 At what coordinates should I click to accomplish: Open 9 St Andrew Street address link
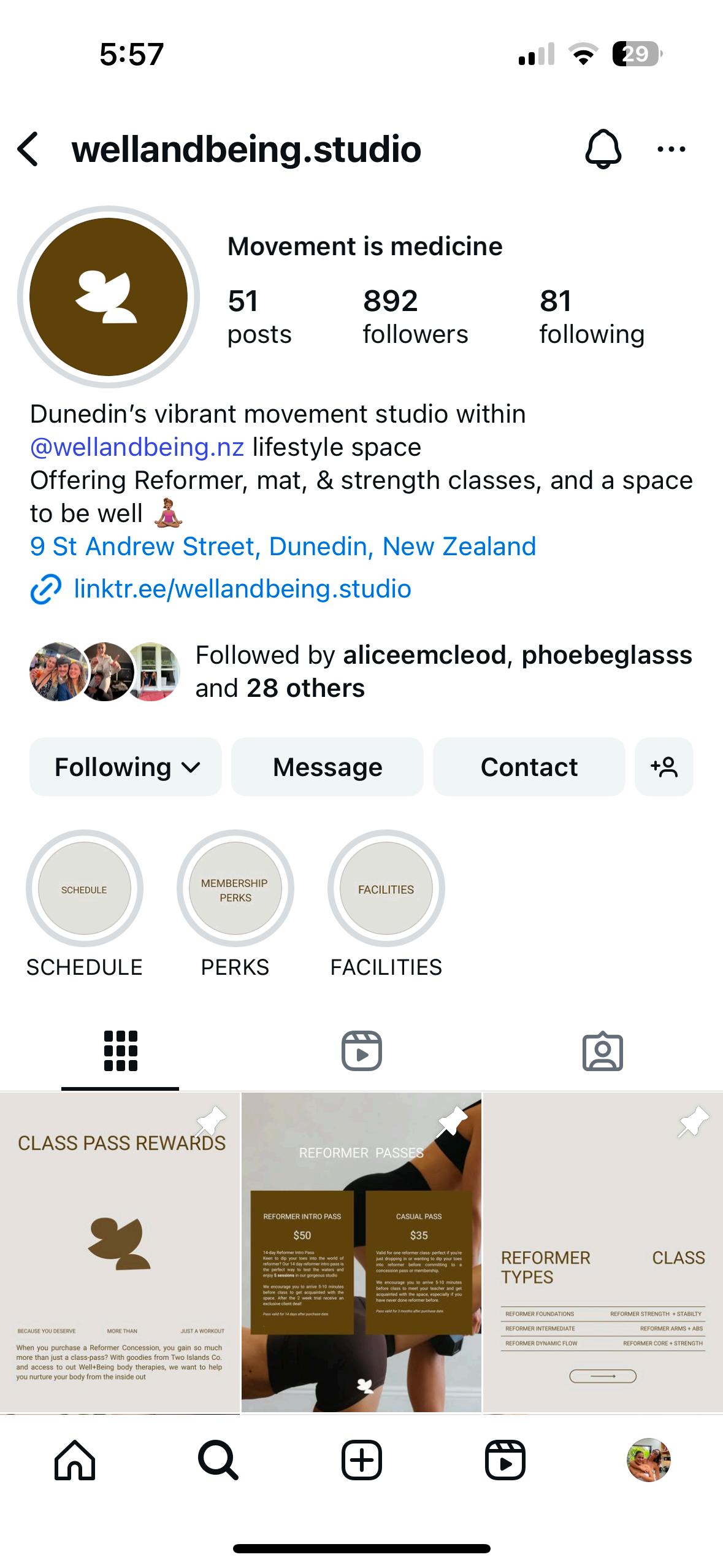tap(283, 546)
